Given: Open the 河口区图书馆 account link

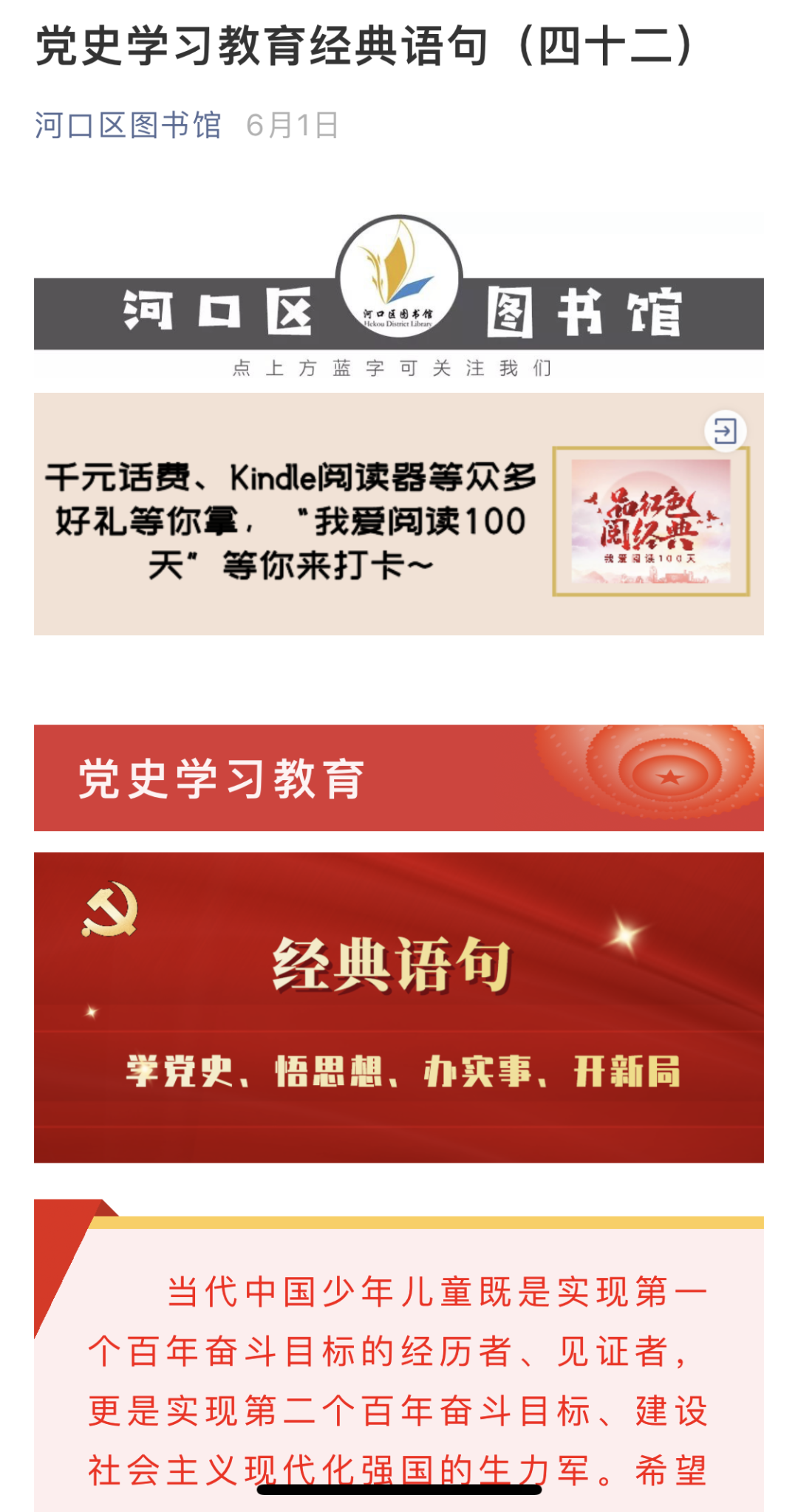Looking at the screenshot, I should point(128,126).
